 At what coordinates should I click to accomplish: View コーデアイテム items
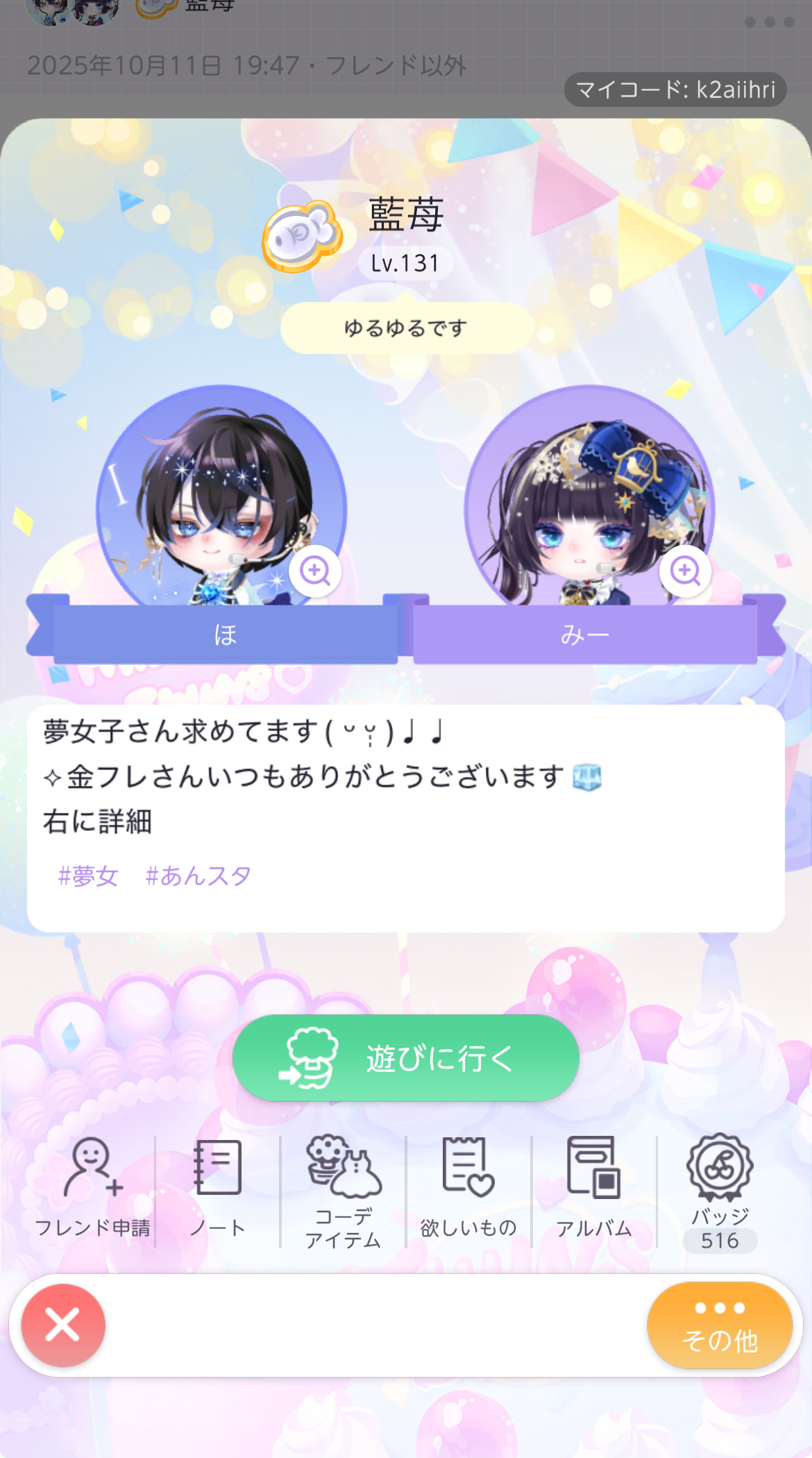(x=344, y=1190)
